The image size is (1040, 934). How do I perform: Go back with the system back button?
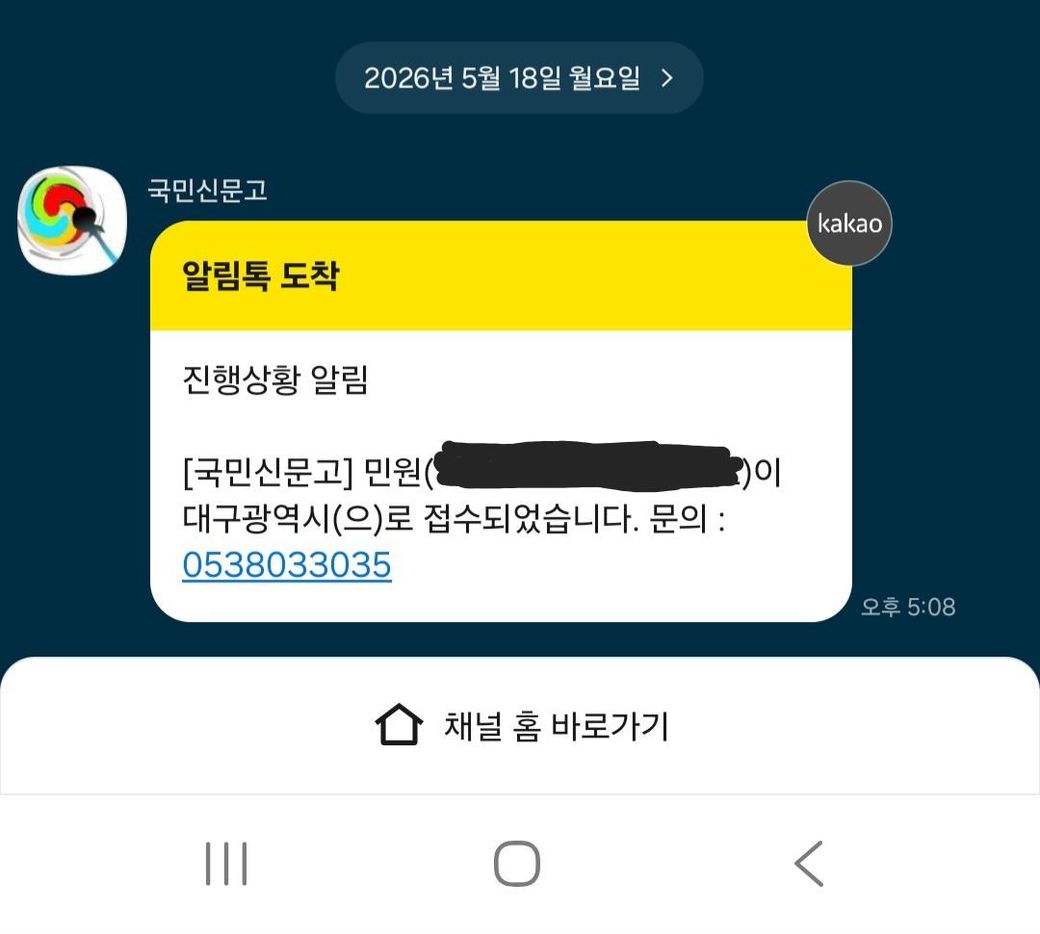(809, 864)
